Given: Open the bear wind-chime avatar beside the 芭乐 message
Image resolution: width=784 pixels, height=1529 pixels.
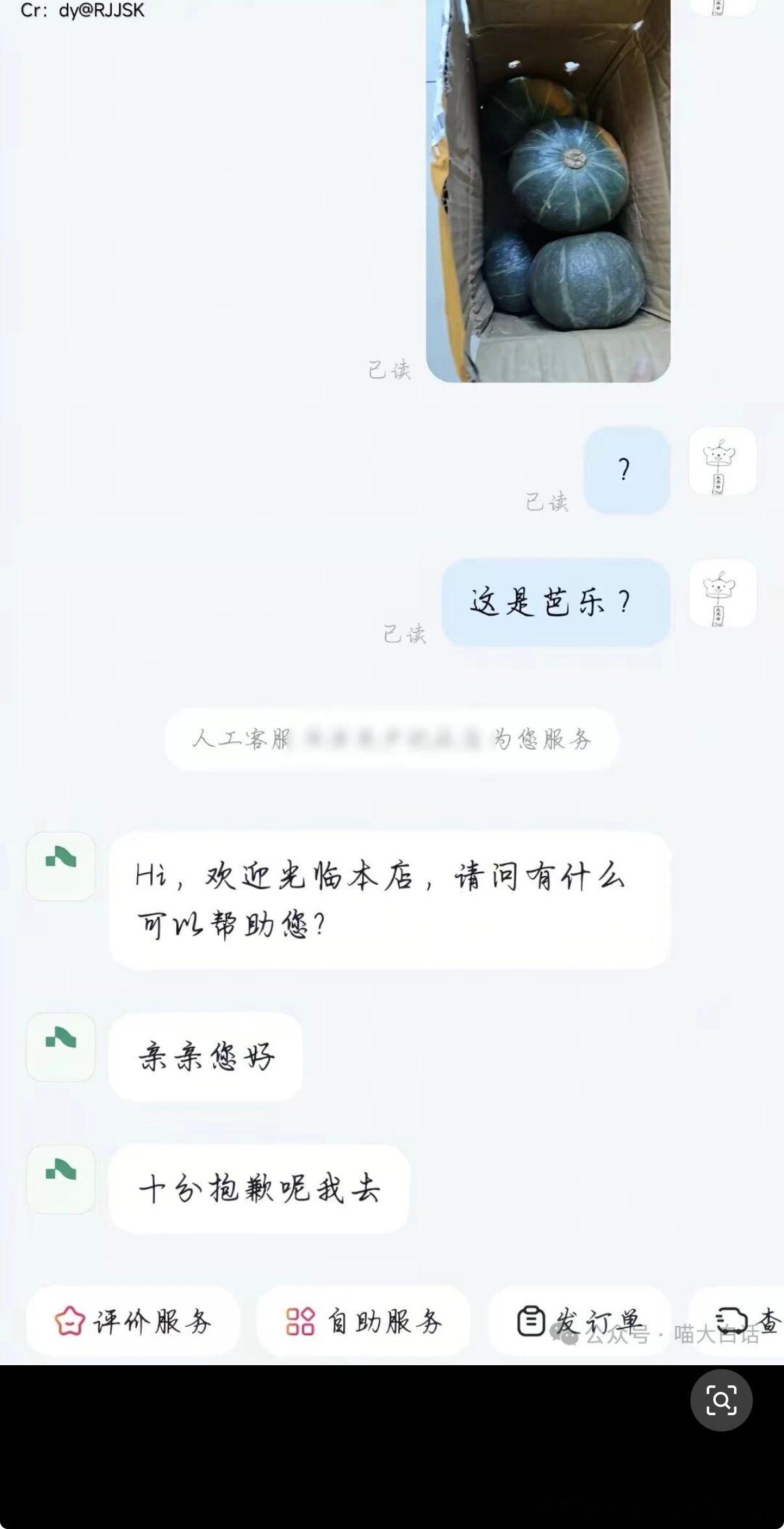Looking at the screenshot, I should pos(724,592).
